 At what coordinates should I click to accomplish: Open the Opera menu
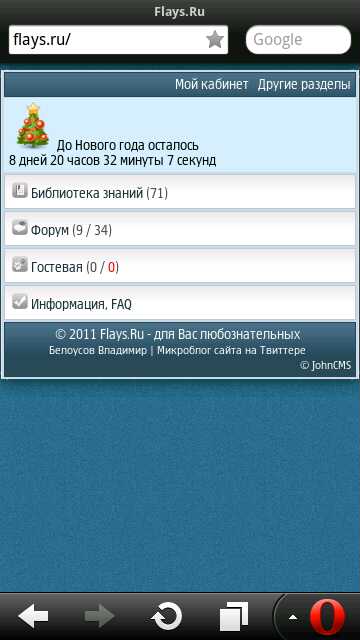pos(327,616)
